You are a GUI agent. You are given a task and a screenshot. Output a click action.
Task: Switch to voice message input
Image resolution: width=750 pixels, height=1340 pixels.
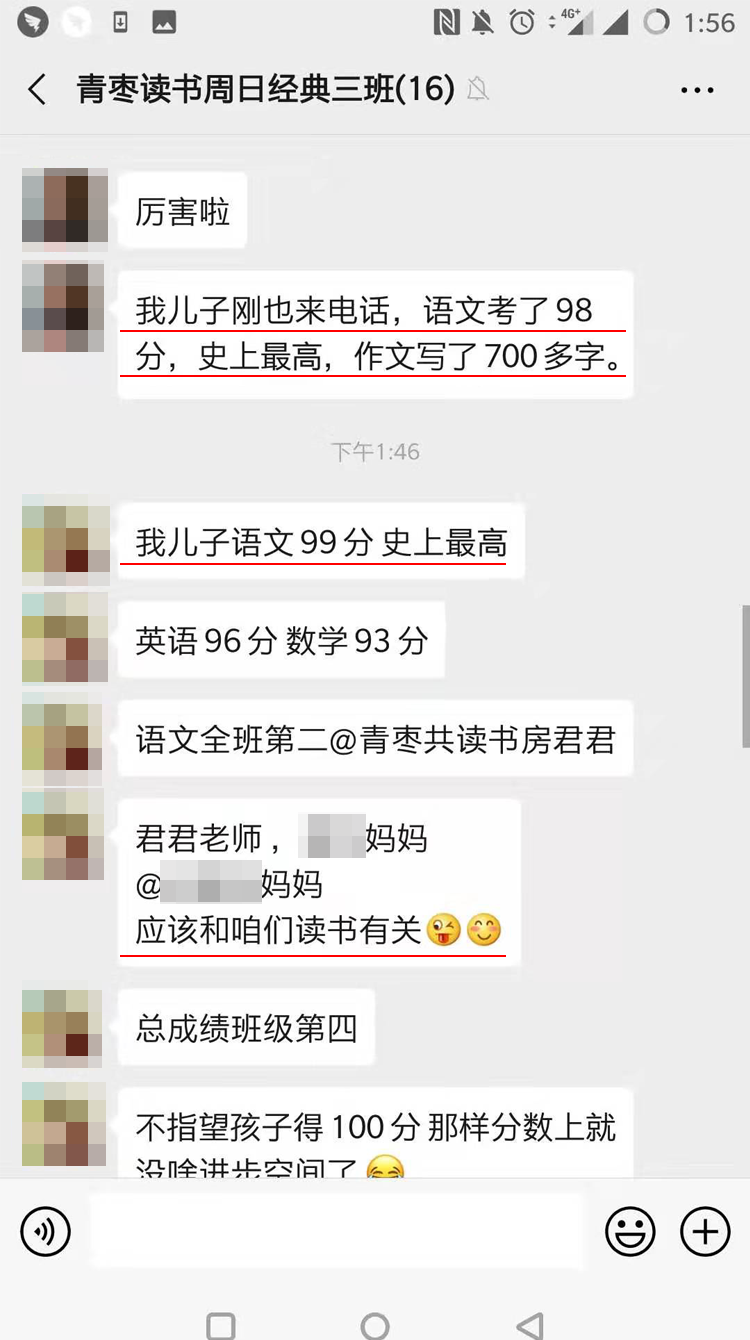tap(45, 1231)
